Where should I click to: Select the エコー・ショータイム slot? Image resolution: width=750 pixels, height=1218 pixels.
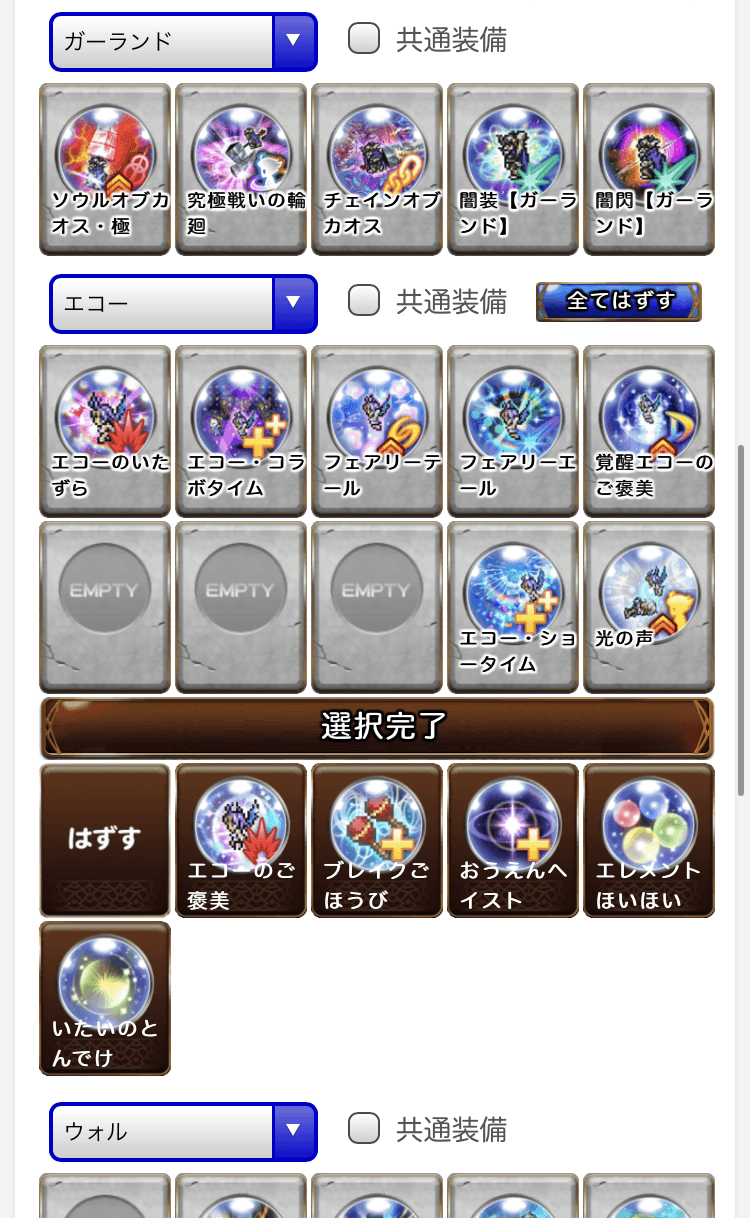[513, 606]
